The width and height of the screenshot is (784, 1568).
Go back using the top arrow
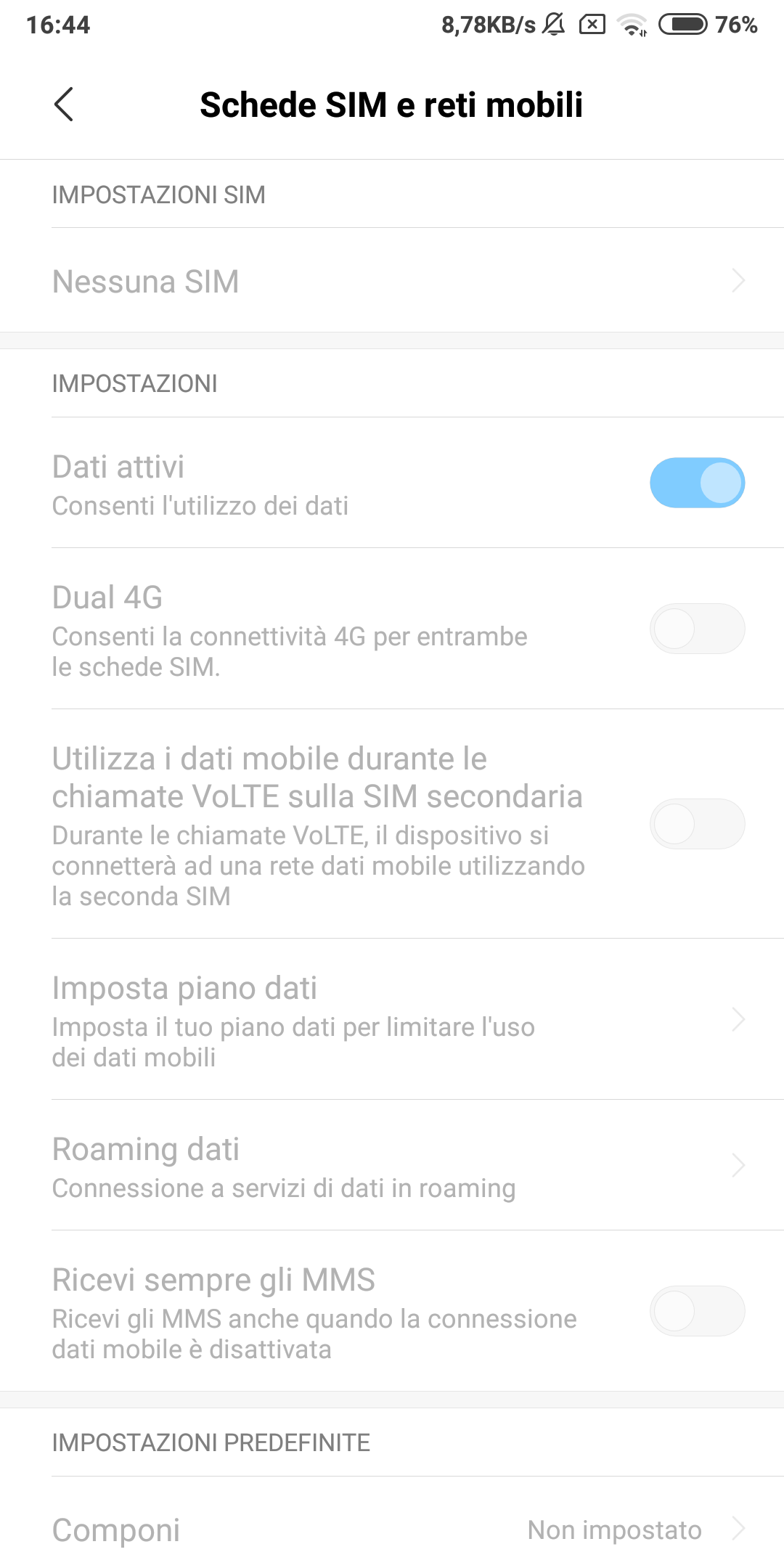pos(64,105)
